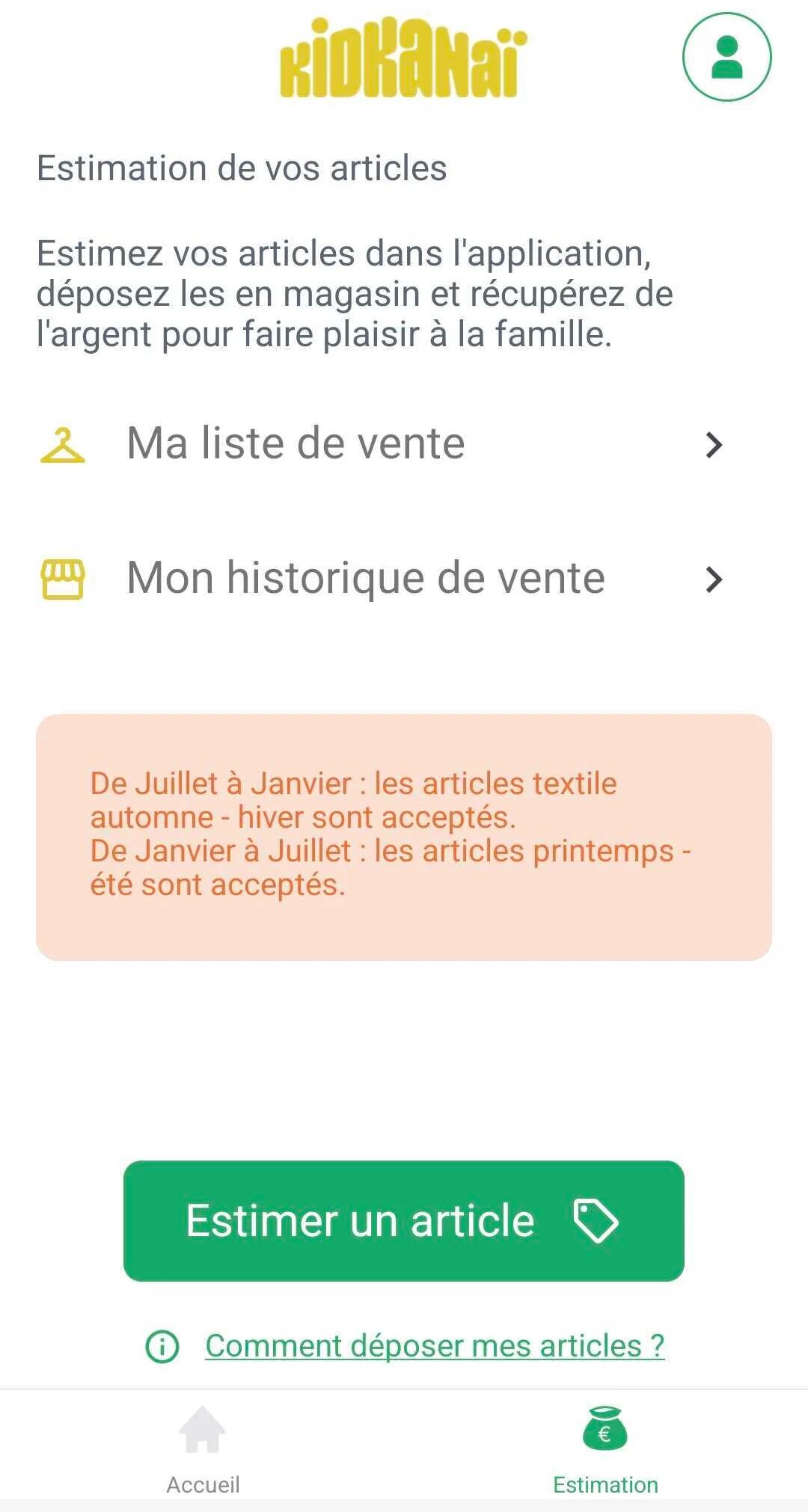808x1512 pixels.
Task: Select the Estimation tab
Action: [x=605, y=1451]
